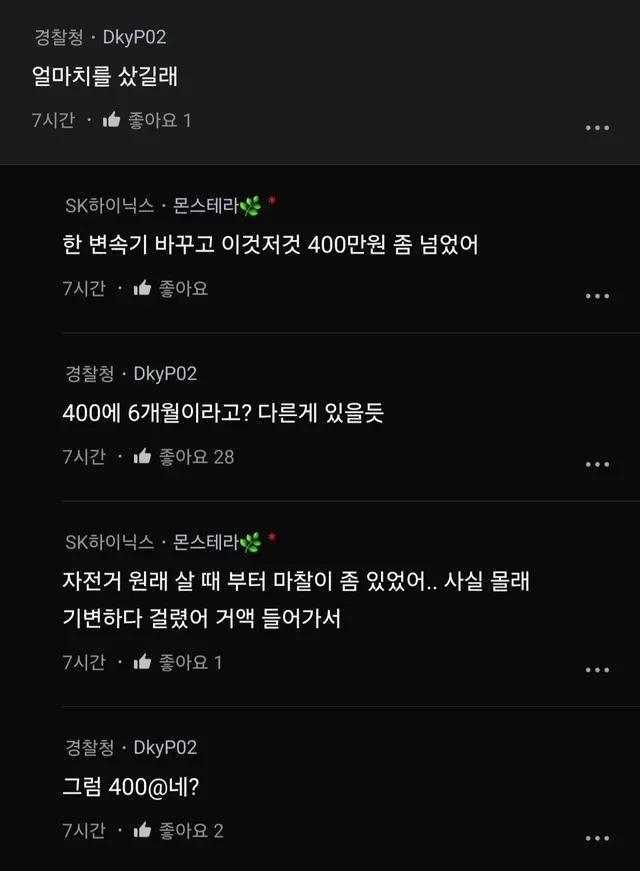Like the reply '그럼 400@네?'
Viewport: 640px width, 871px height.
tap(143, 830)
